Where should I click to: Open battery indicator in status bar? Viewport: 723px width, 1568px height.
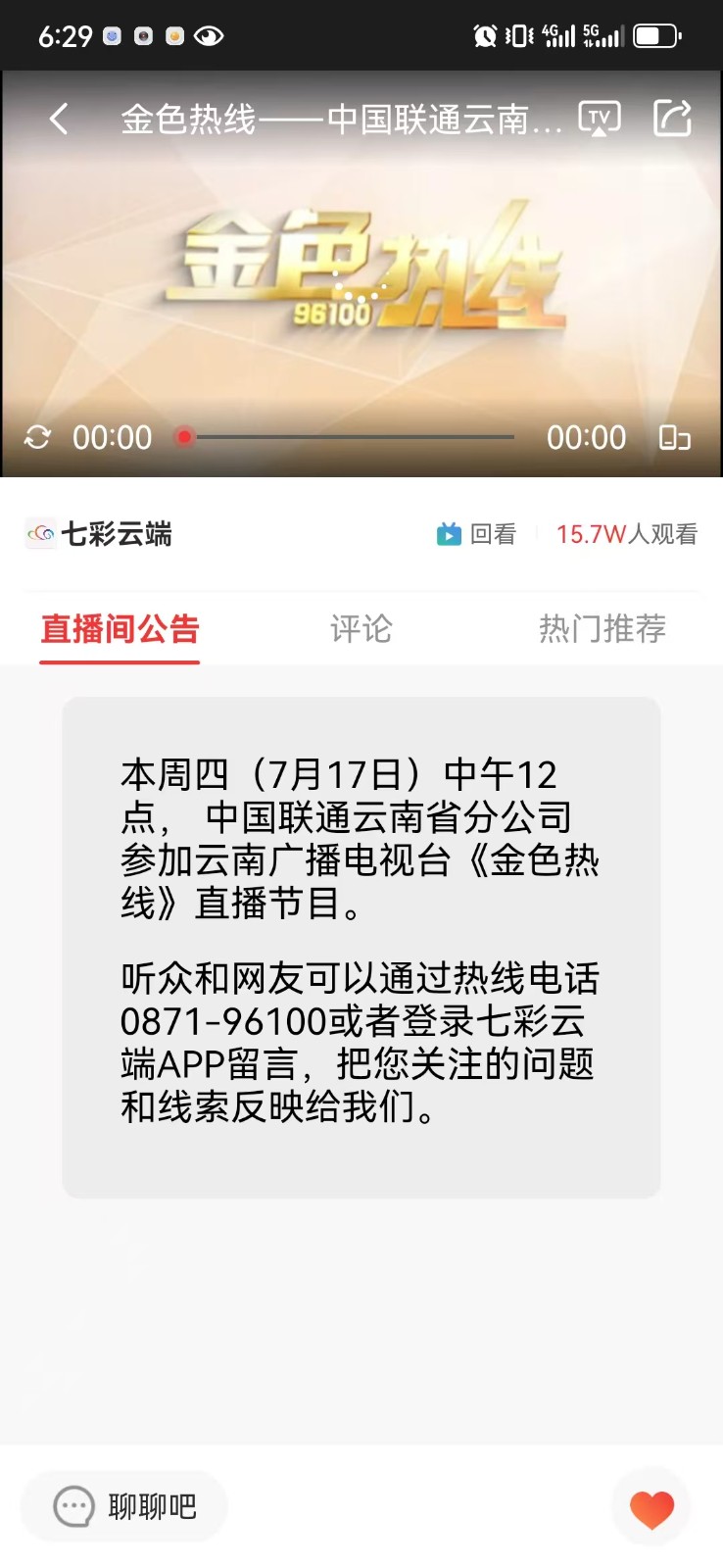click(x=656, y=35)
